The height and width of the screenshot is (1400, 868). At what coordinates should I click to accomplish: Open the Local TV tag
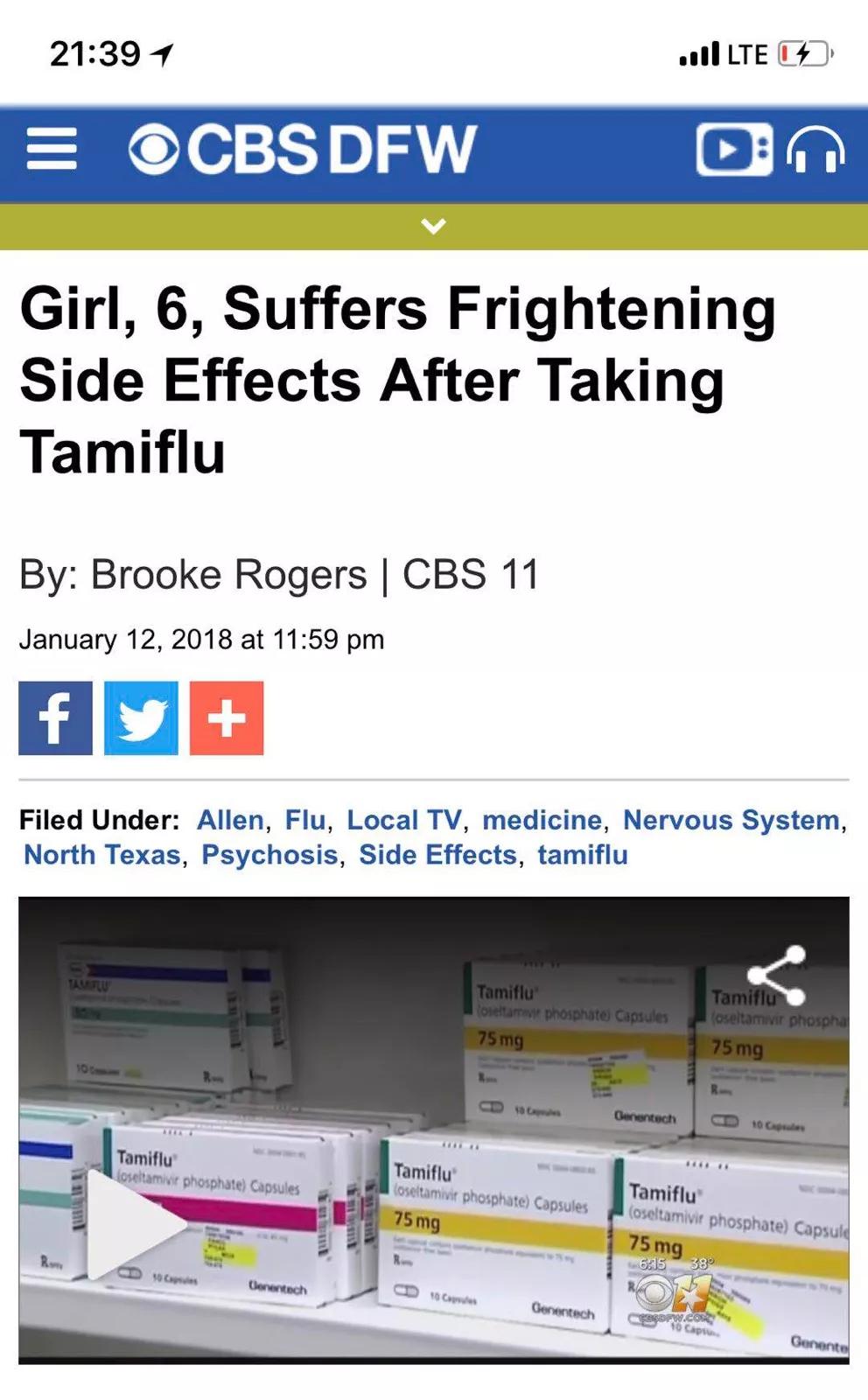click(404, 820)
